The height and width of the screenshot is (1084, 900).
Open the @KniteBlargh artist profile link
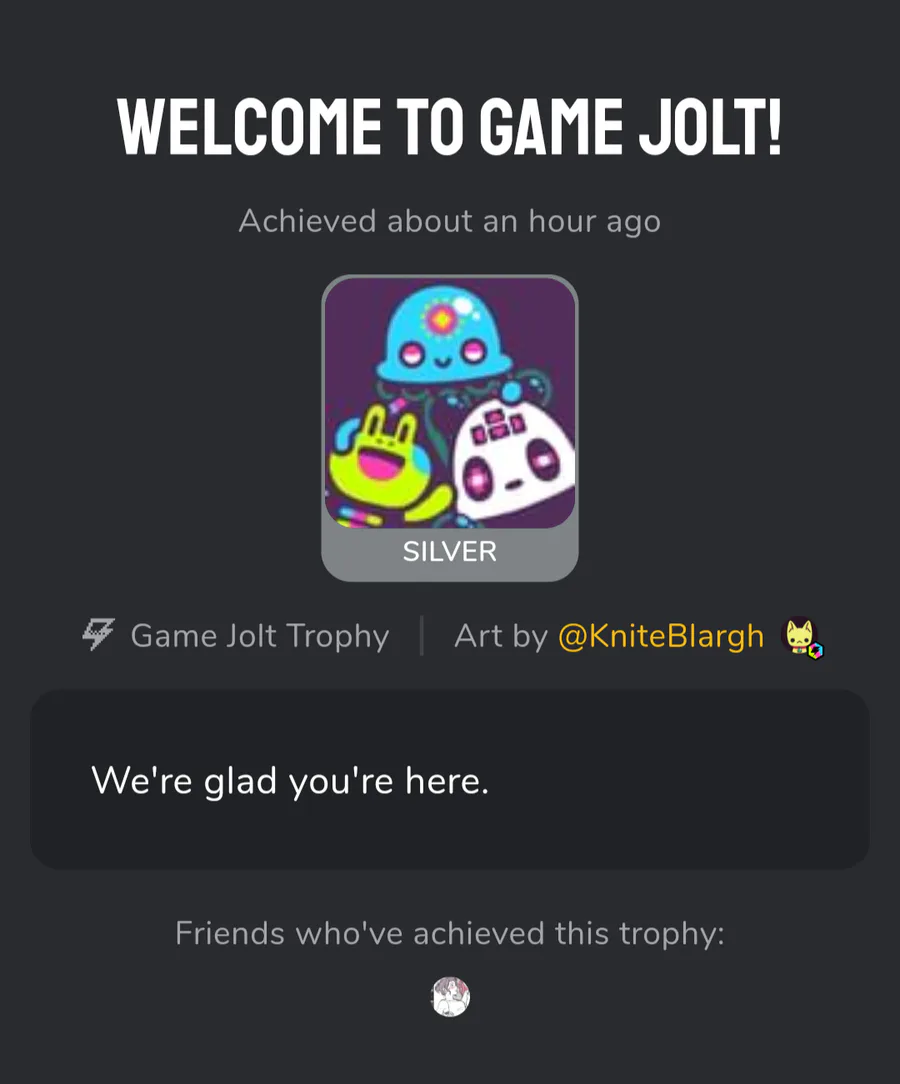[660, 636]
